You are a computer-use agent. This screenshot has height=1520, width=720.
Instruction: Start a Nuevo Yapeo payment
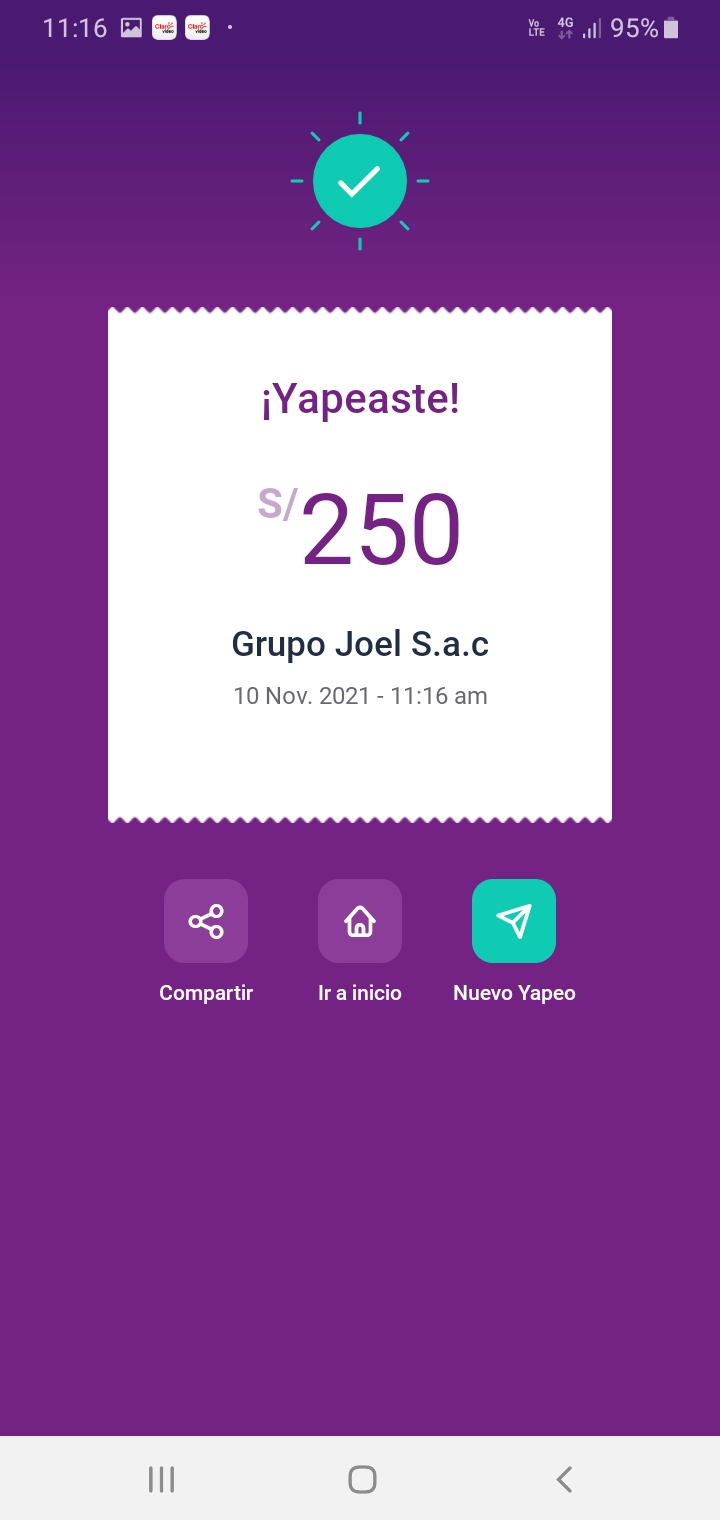(x=514, y=921)
